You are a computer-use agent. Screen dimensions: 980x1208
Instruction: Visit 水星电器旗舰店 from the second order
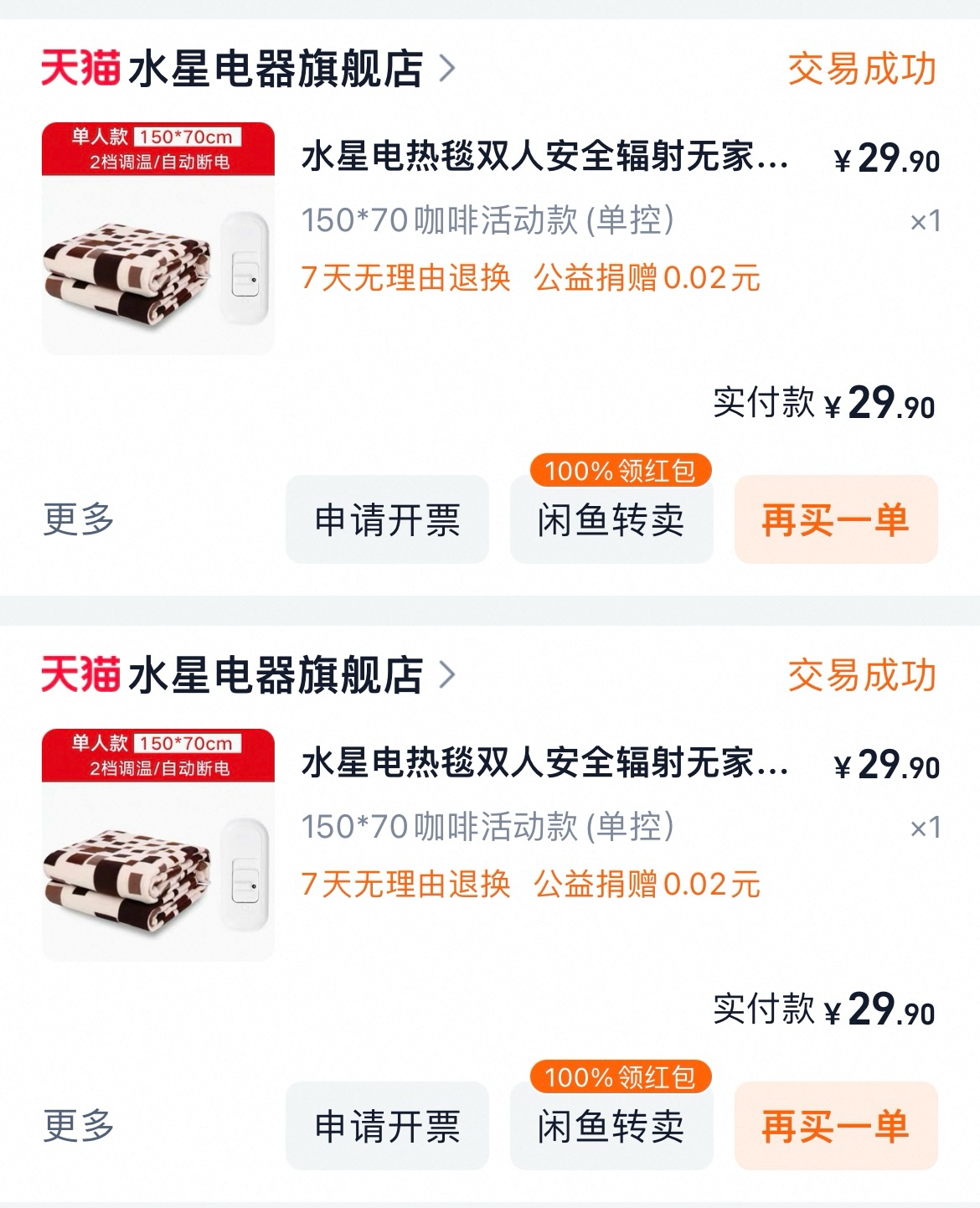(x=276, y=675)
